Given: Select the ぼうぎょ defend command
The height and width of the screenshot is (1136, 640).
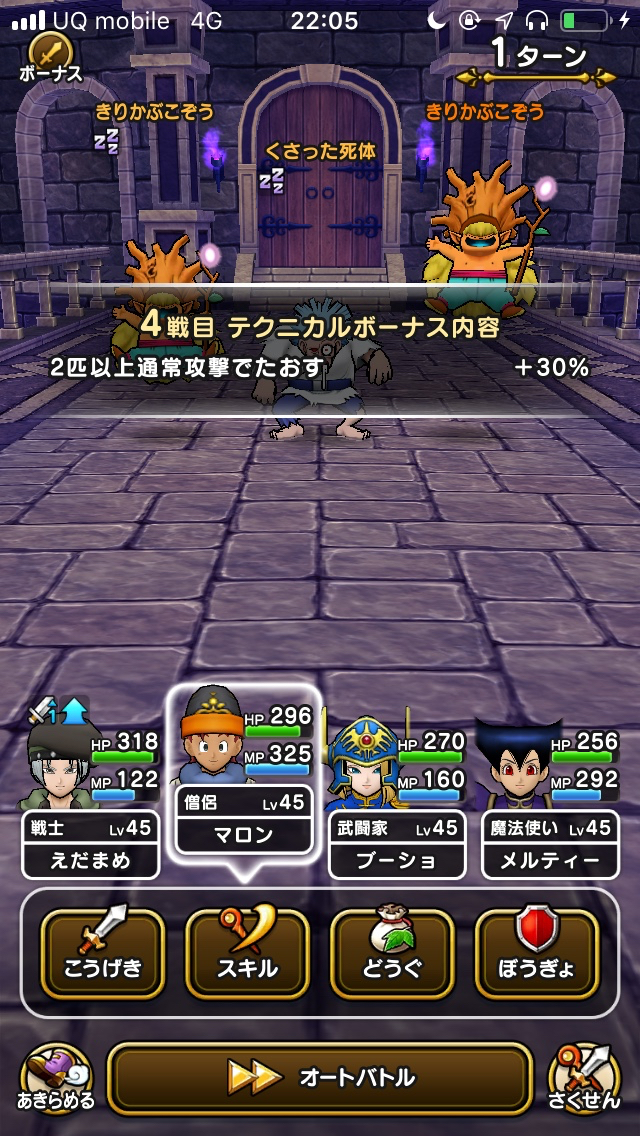Looking at the screenshot, I should tap(537, 953).
